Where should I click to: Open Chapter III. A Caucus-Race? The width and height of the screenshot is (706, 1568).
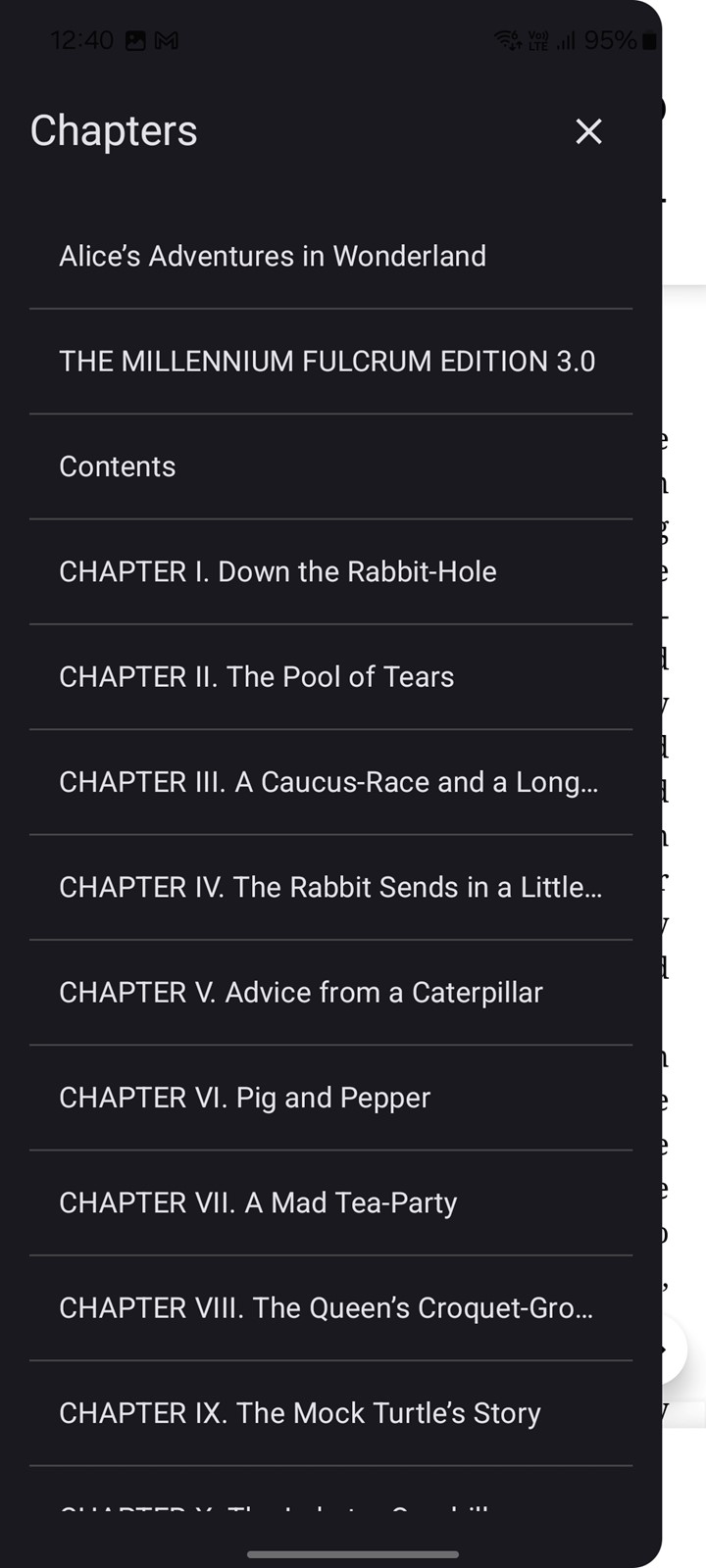[331, 782]
